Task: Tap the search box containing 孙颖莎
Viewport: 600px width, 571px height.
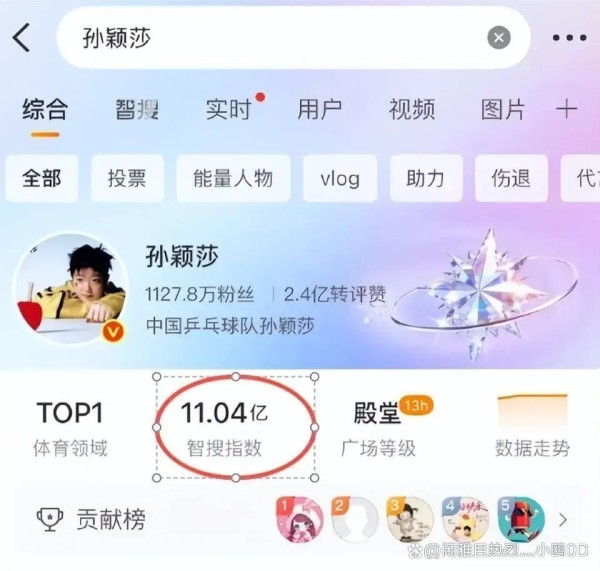Action: coord(270,38)
